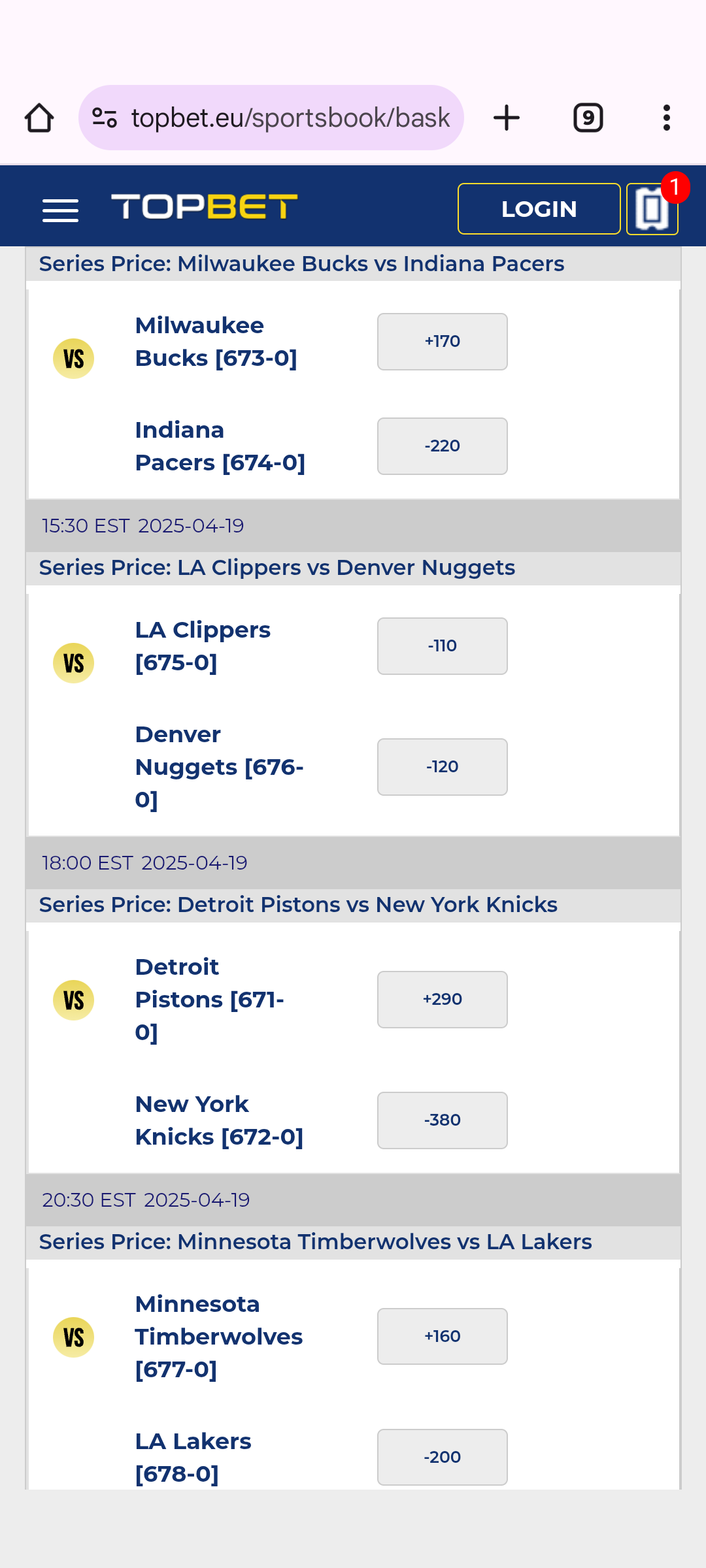The image size is (706, 1568).
Task: Choose LA Lakers -200 odds
Action: [442, 1458]
